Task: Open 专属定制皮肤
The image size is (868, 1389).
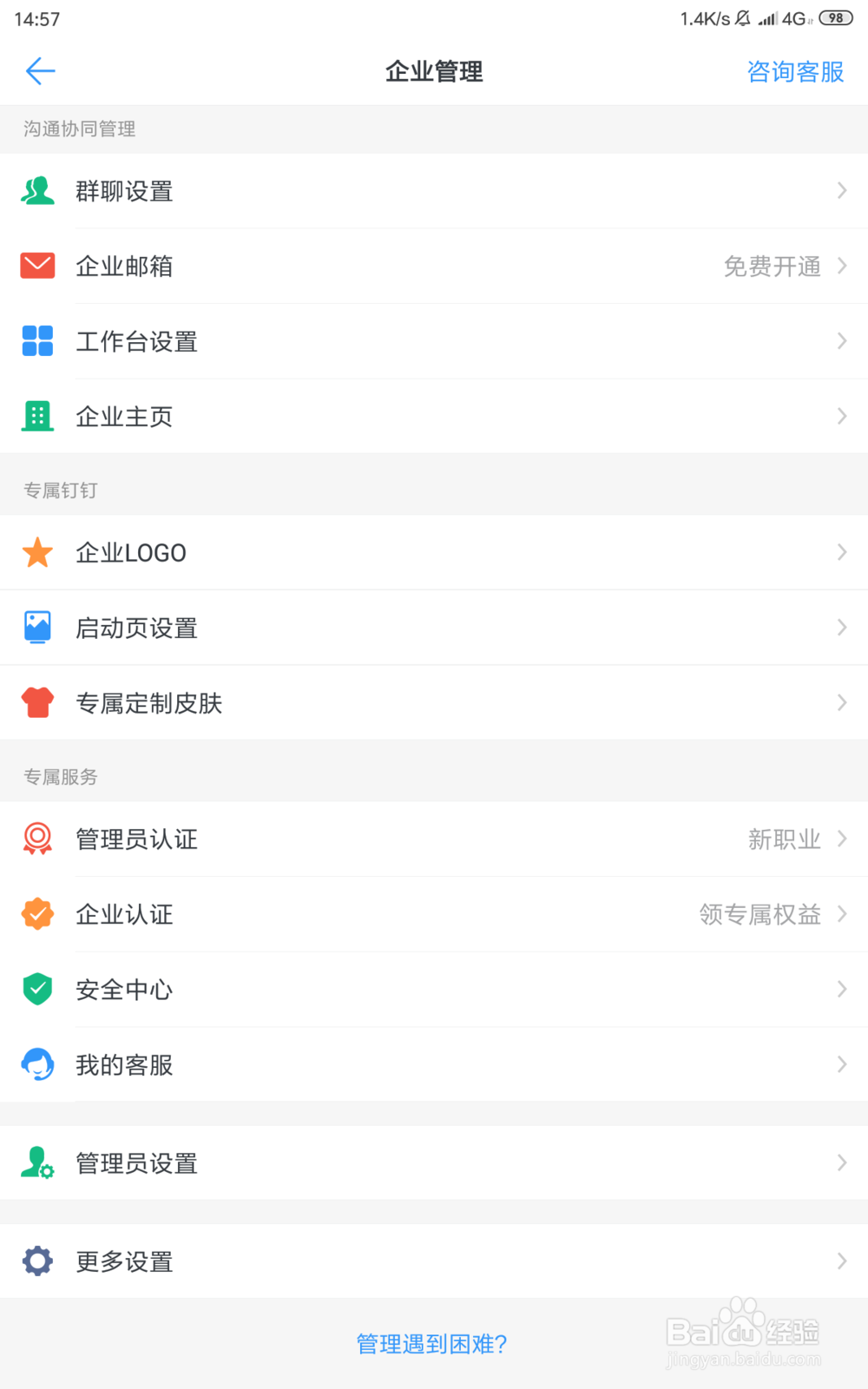Action: coord(434,702)
